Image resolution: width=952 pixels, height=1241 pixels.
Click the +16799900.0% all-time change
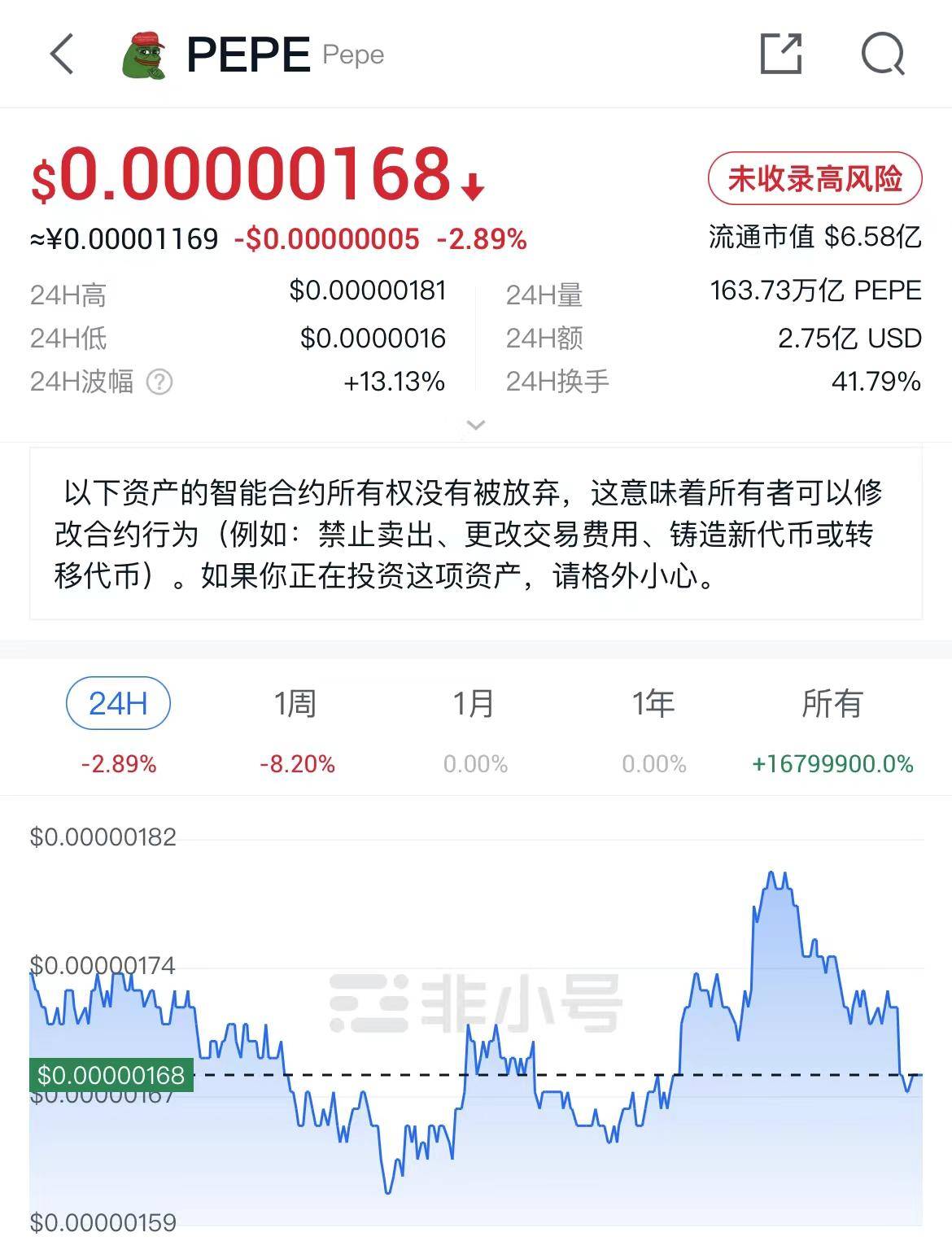(832, 764)
